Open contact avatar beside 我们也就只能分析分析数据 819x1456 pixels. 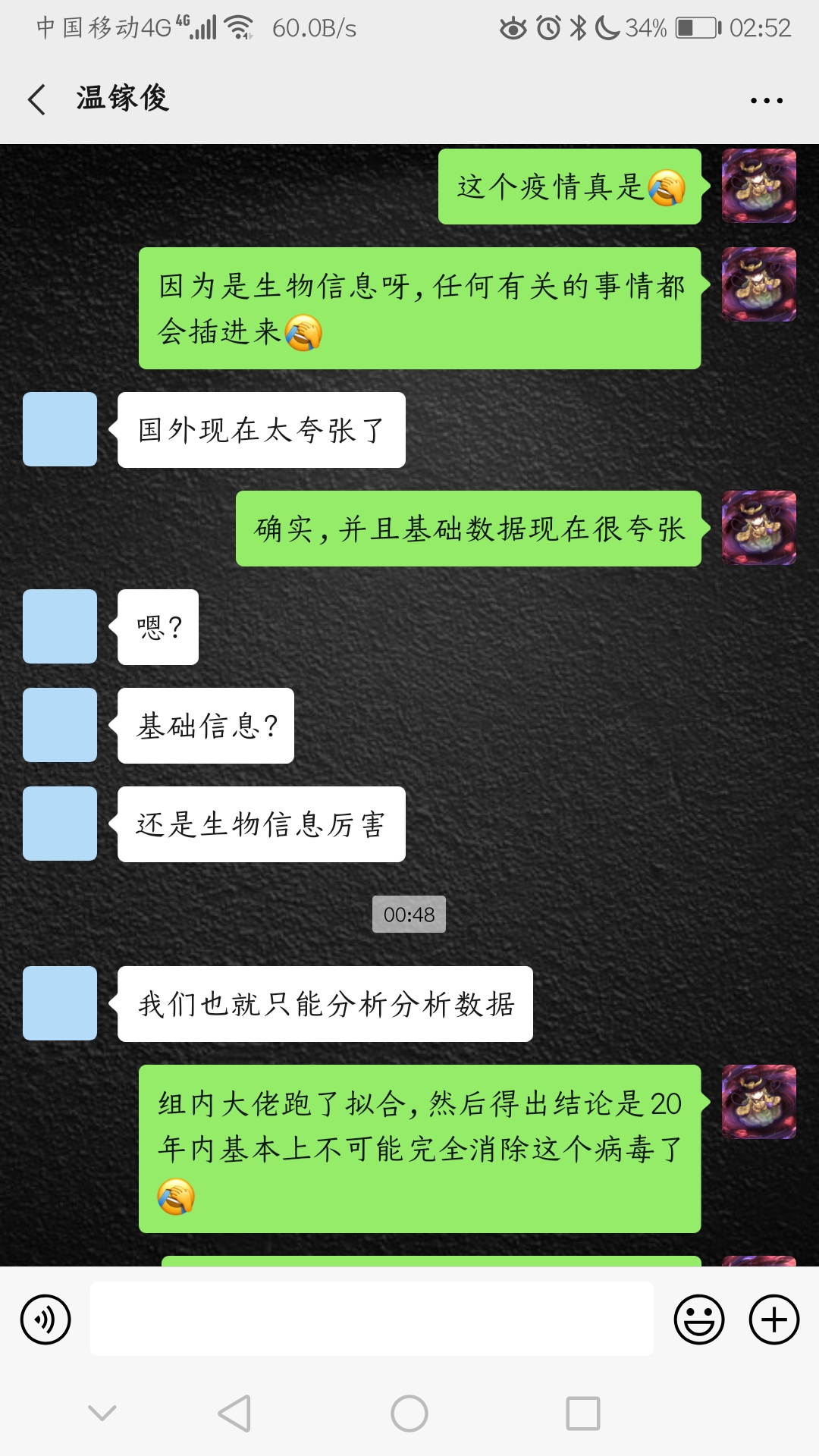point(60,1003)
